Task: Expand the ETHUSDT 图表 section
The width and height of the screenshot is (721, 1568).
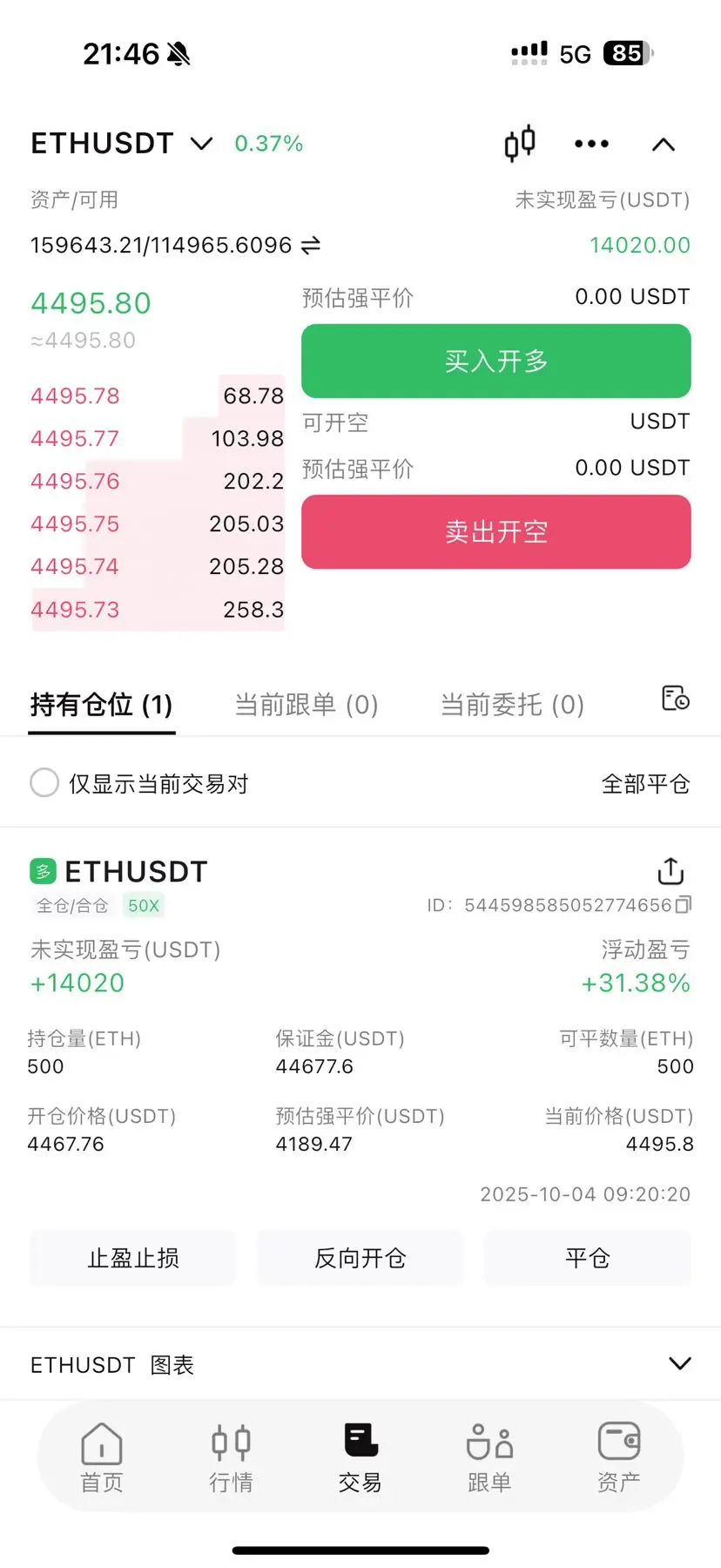Action: click(x=679, y=1363)
